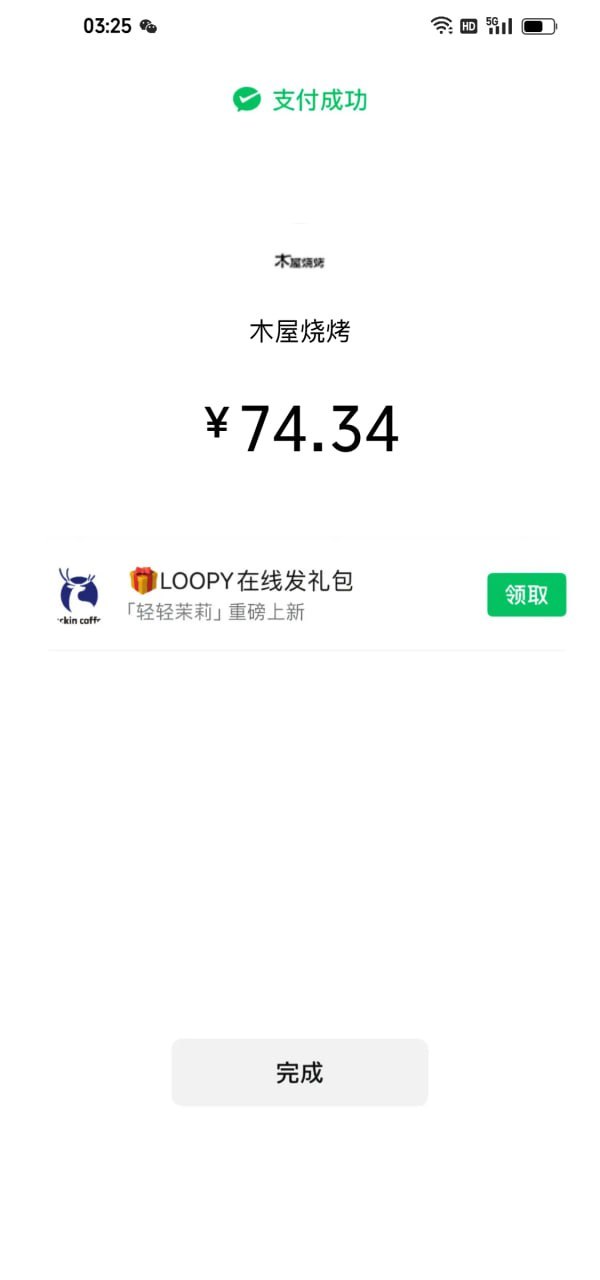Tap 领取 to claim the LOOPY gift pack
600x1280 pixels.
(x=526, y=595)
